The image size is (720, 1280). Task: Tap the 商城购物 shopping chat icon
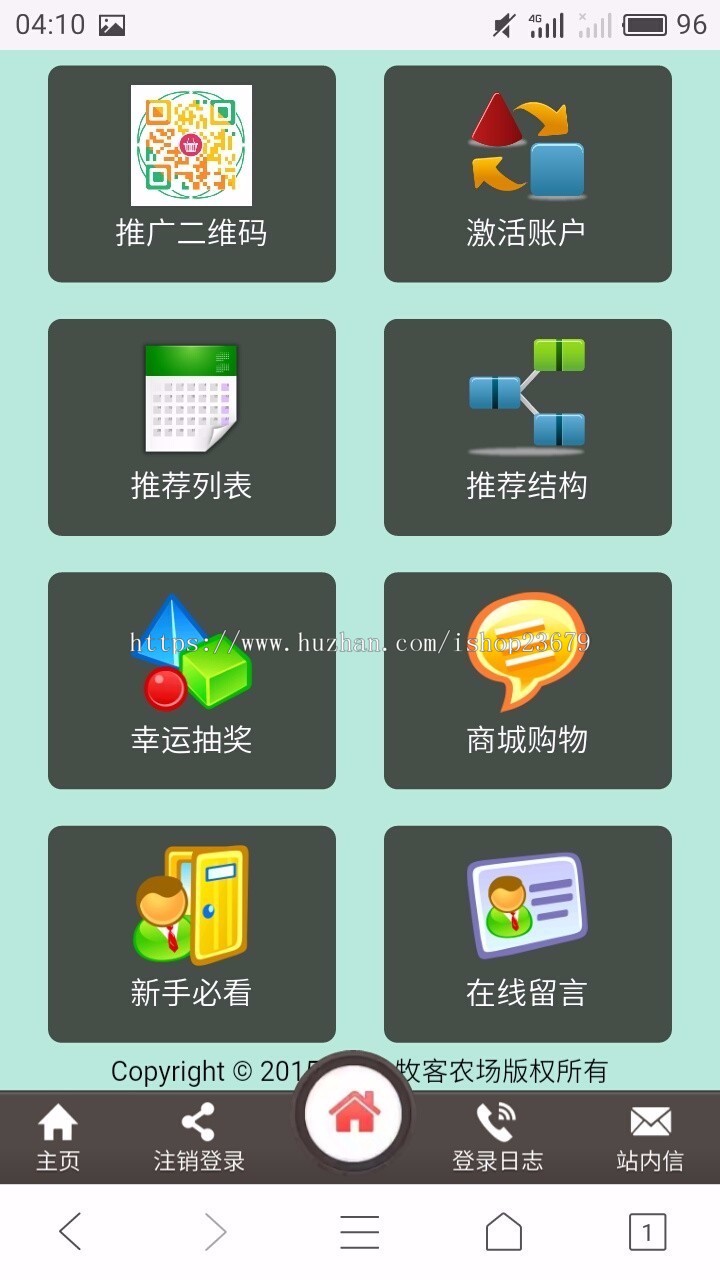527,650
